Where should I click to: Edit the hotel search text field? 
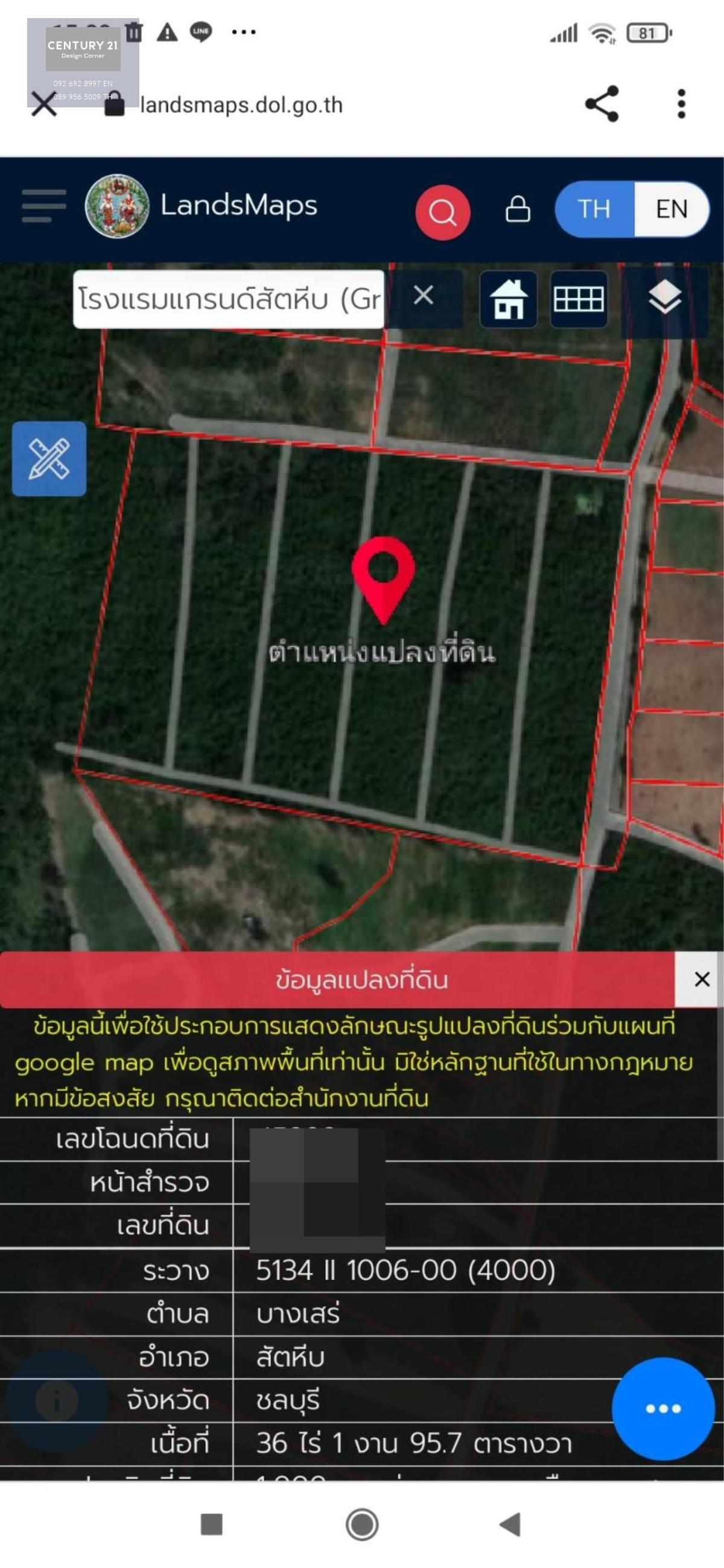[x=228, y=299]
